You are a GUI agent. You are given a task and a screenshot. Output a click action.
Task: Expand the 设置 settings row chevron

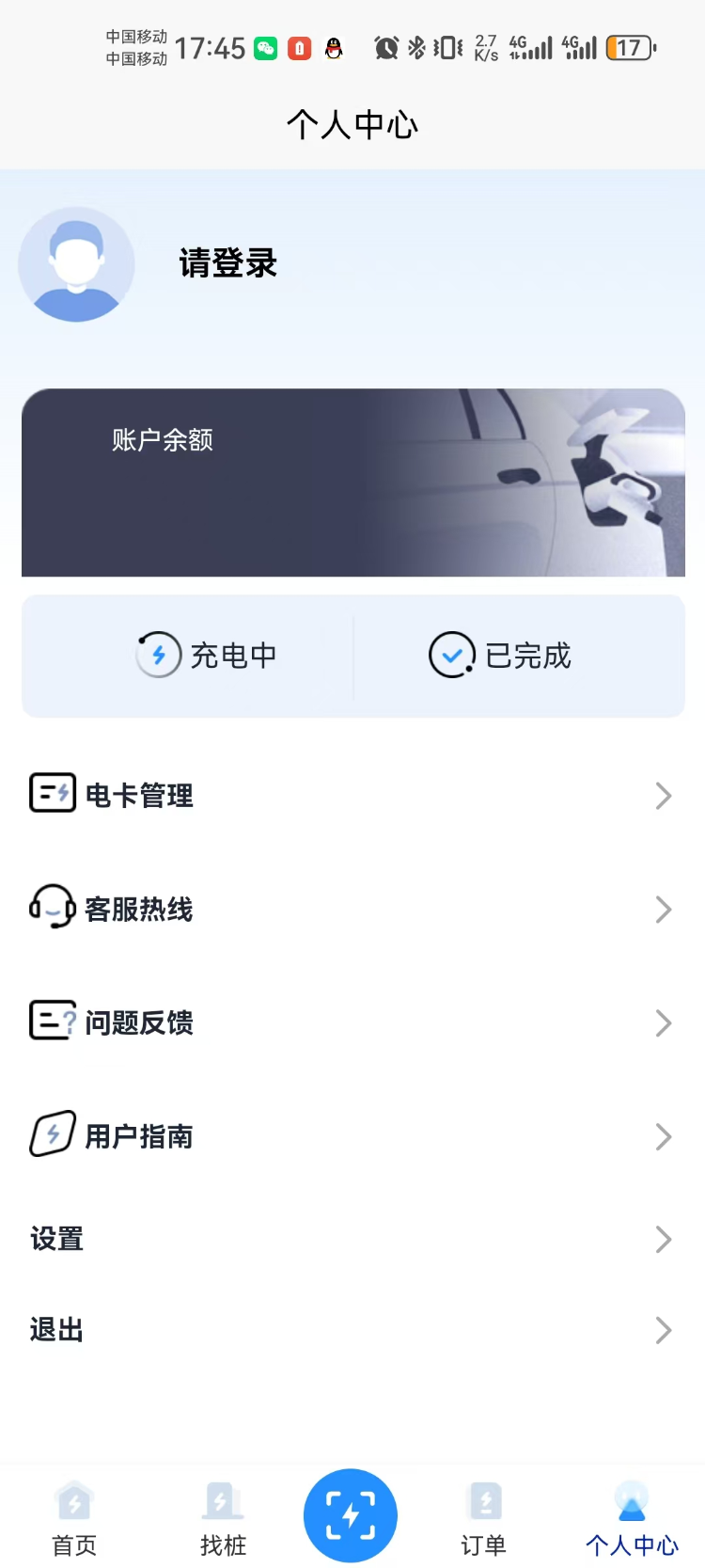click(665, 1240)
